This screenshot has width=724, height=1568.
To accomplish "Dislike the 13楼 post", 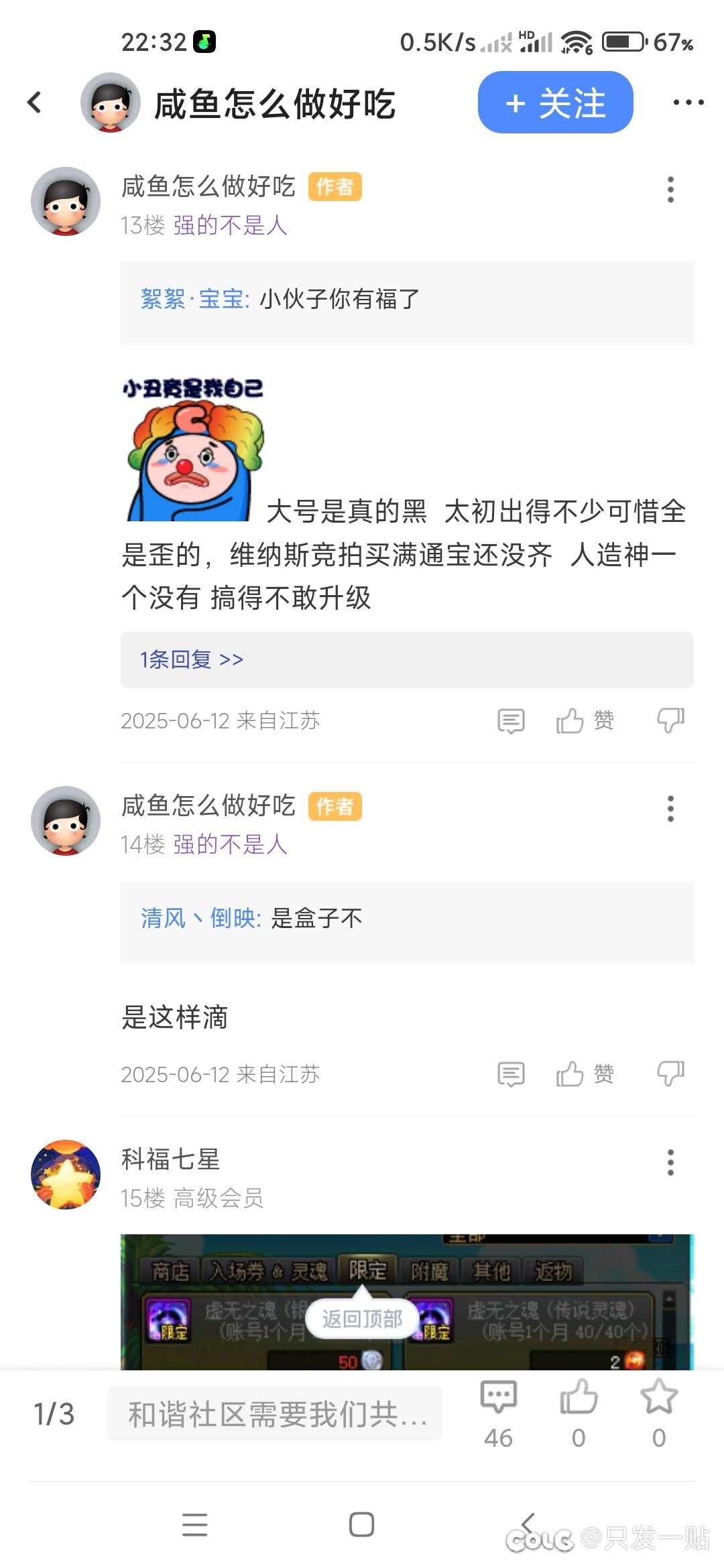I will [670, 721].
